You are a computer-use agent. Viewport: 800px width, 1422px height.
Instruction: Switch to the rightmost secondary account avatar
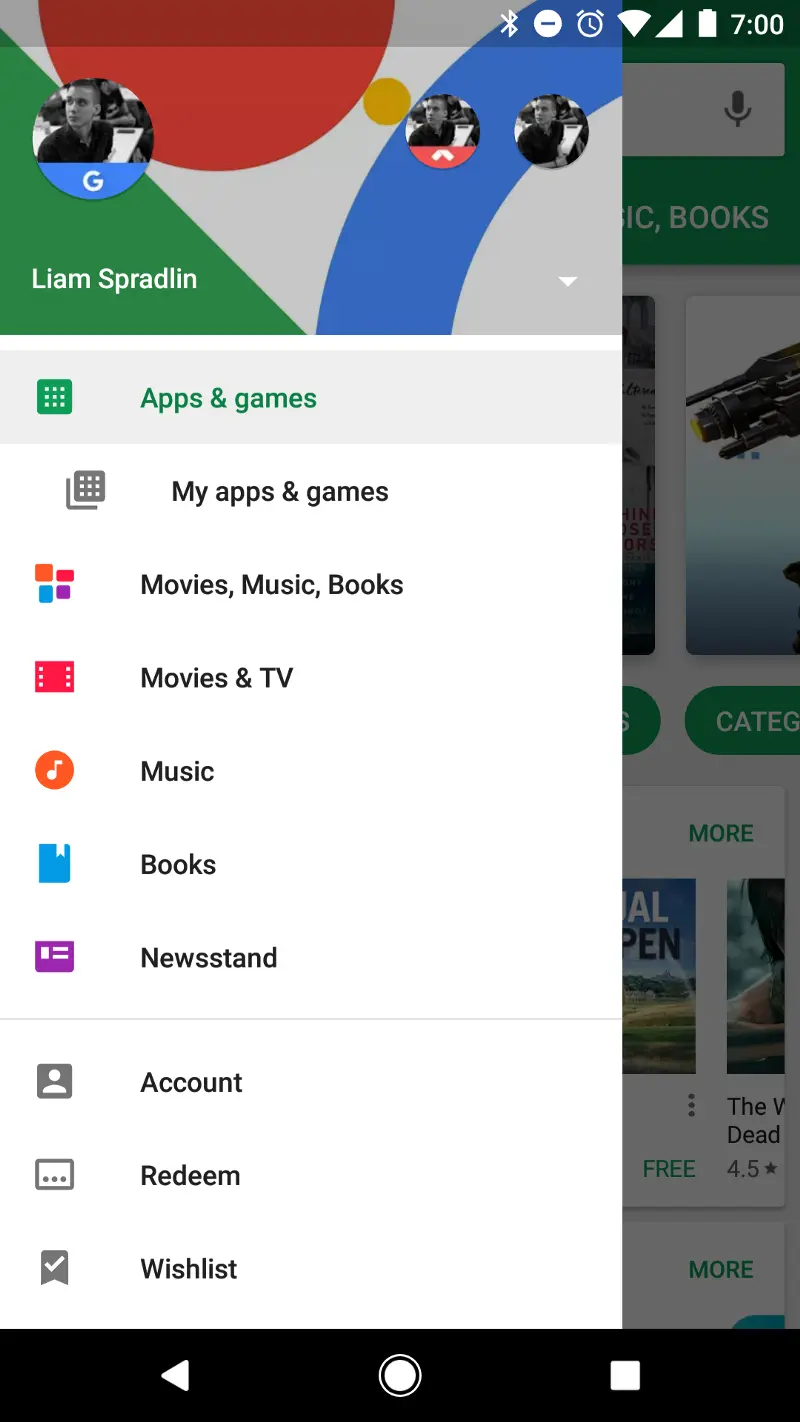(551, 131)
